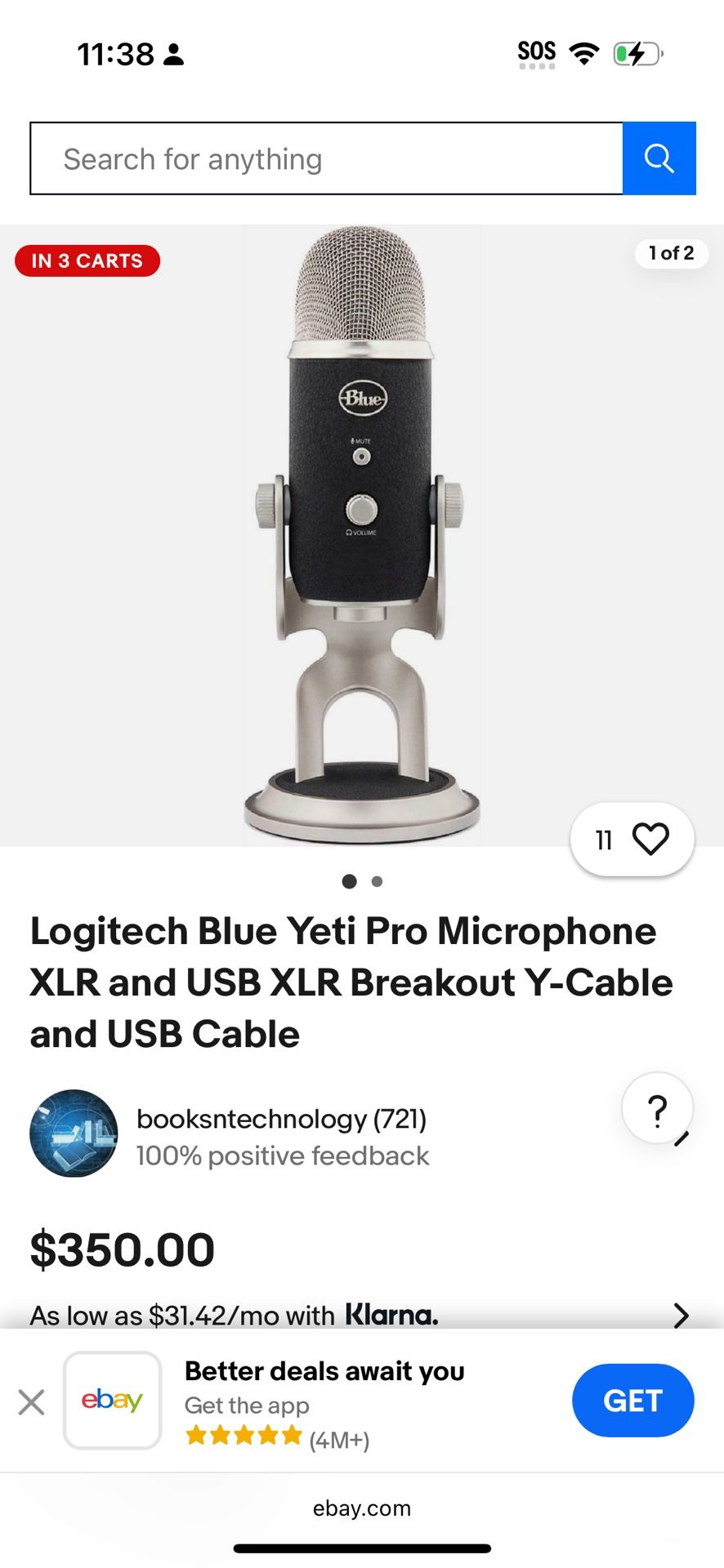Image resolution: width=724 pixels, height=1568 pixels.
Task: Tap the ebay.com address bar
Action: tap(361, 1508)
